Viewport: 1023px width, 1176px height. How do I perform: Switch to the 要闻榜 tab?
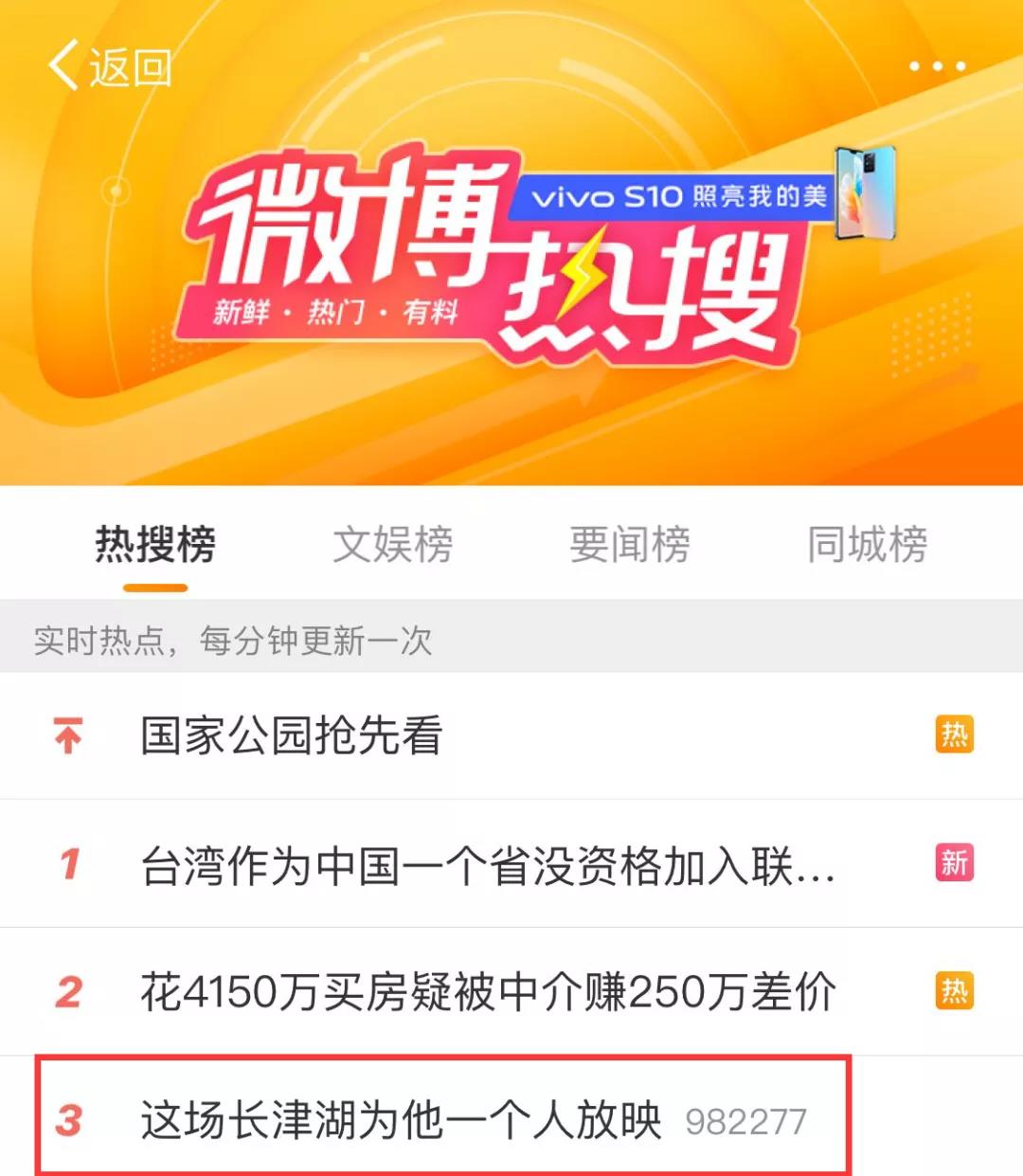click(x=629, y=545)
